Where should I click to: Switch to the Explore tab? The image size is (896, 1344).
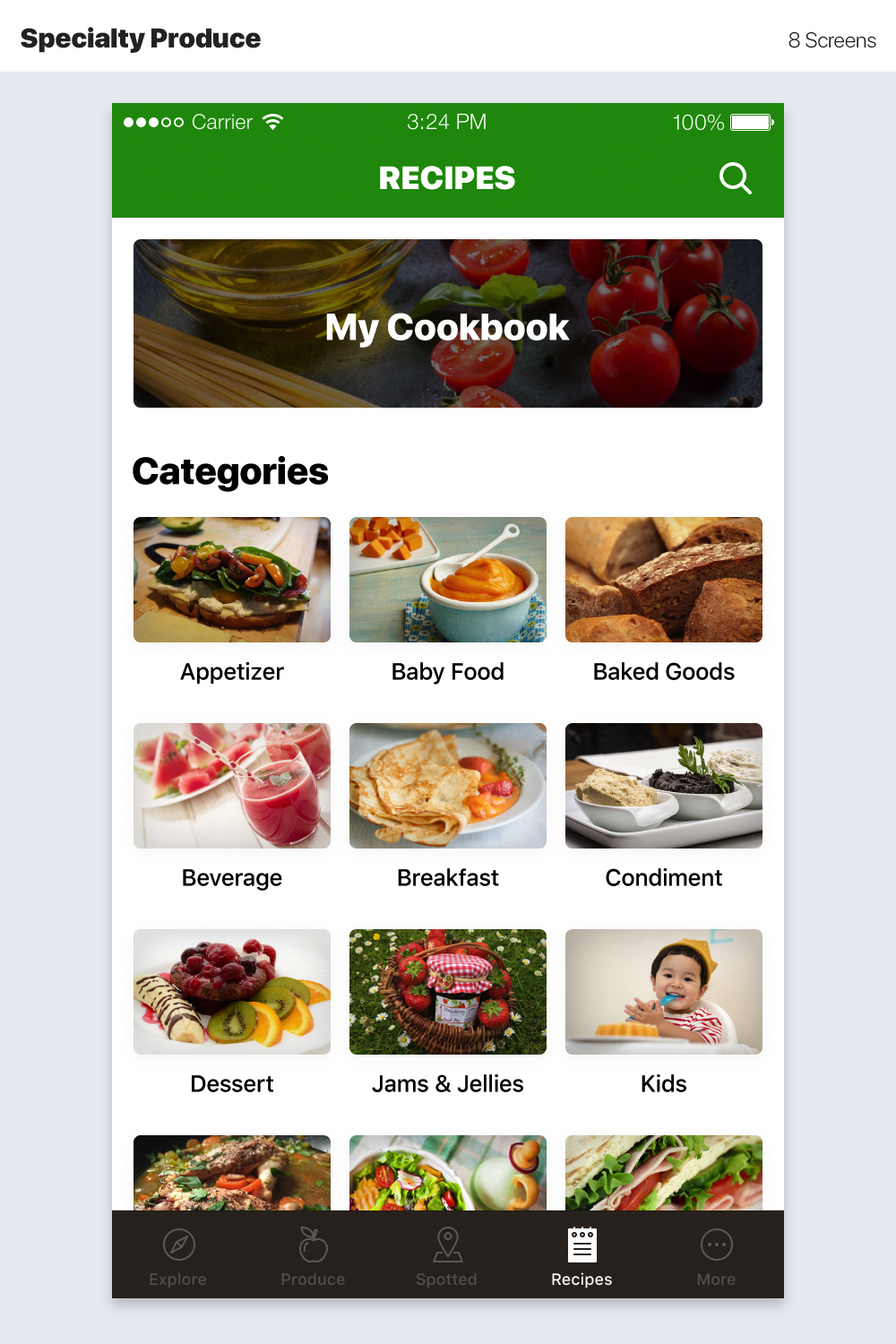[178, 1255]
